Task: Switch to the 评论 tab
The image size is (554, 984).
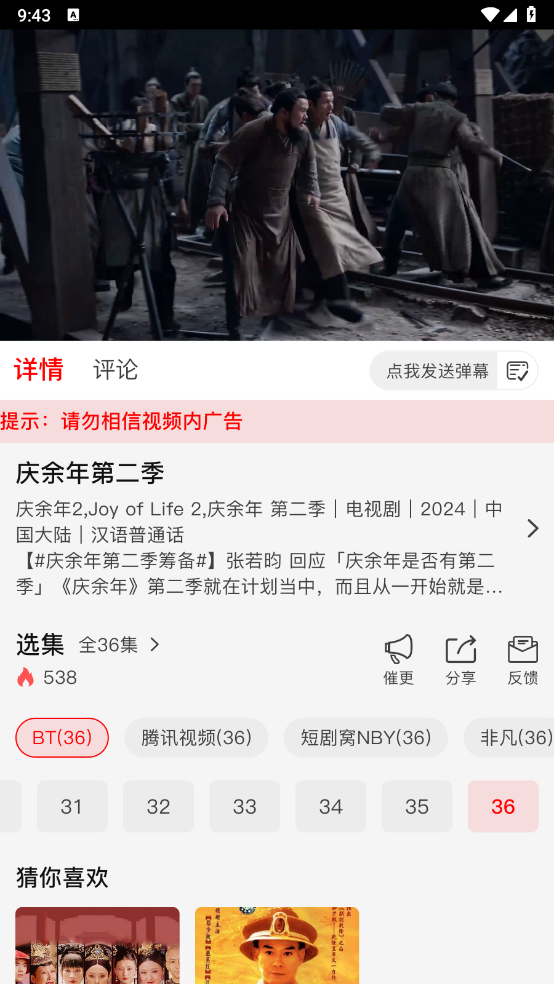Action: (x=115, y=370)
